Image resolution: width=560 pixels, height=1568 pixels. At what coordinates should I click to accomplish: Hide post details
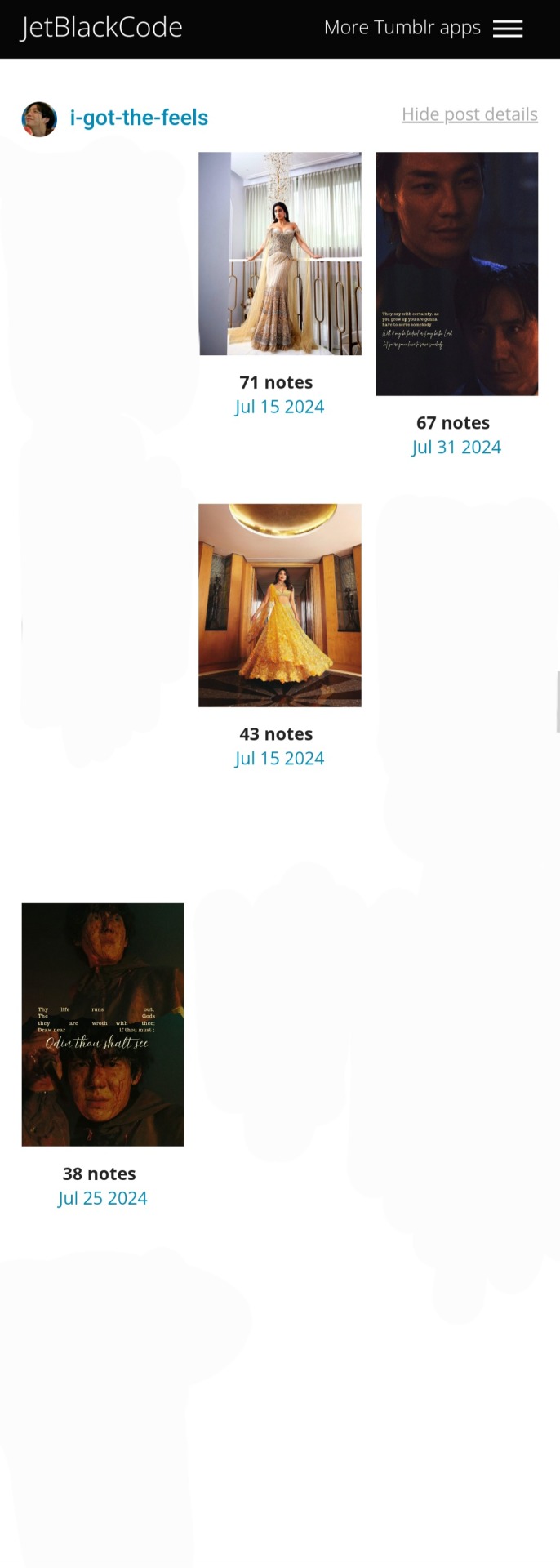coord(469,114)
